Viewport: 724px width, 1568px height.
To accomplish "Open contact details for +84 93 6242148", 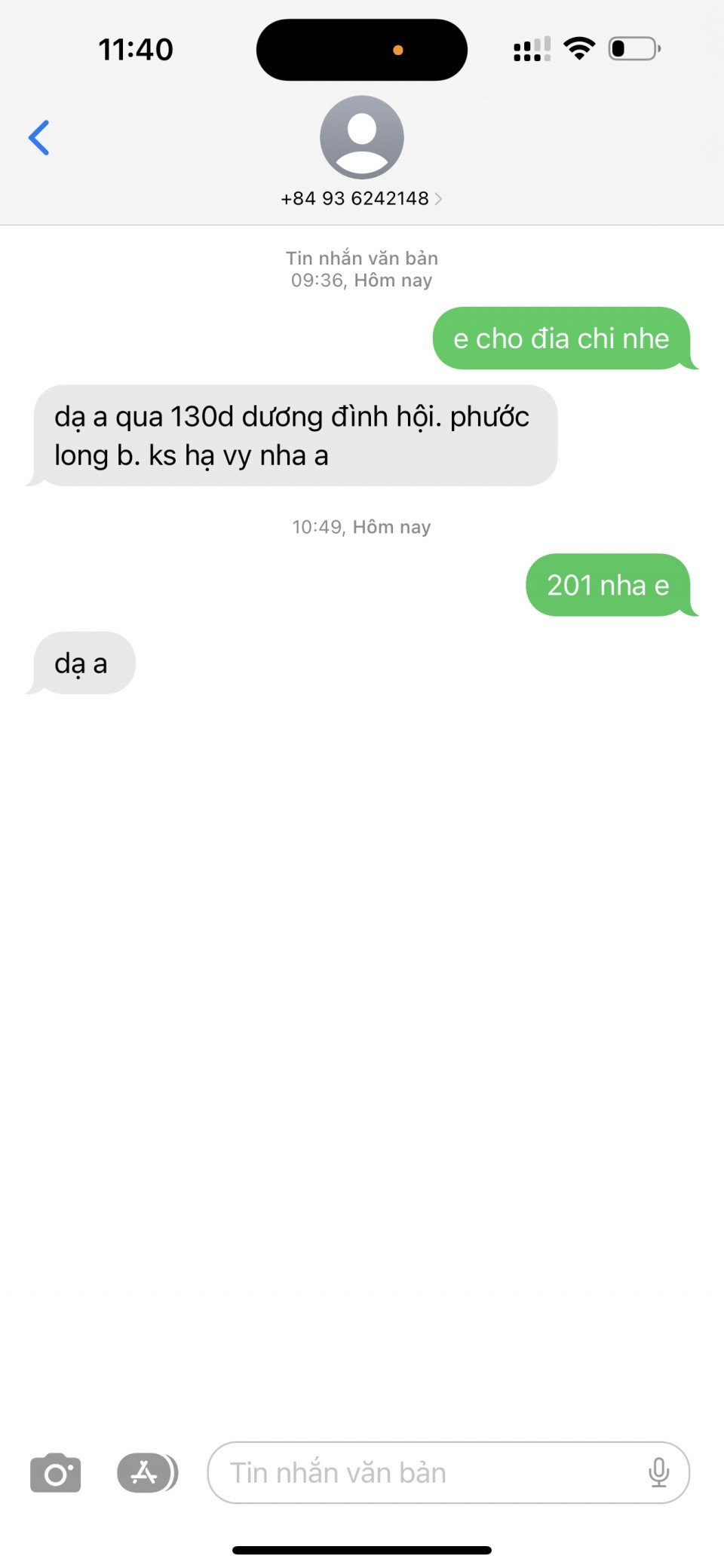I will coord(361,198).
